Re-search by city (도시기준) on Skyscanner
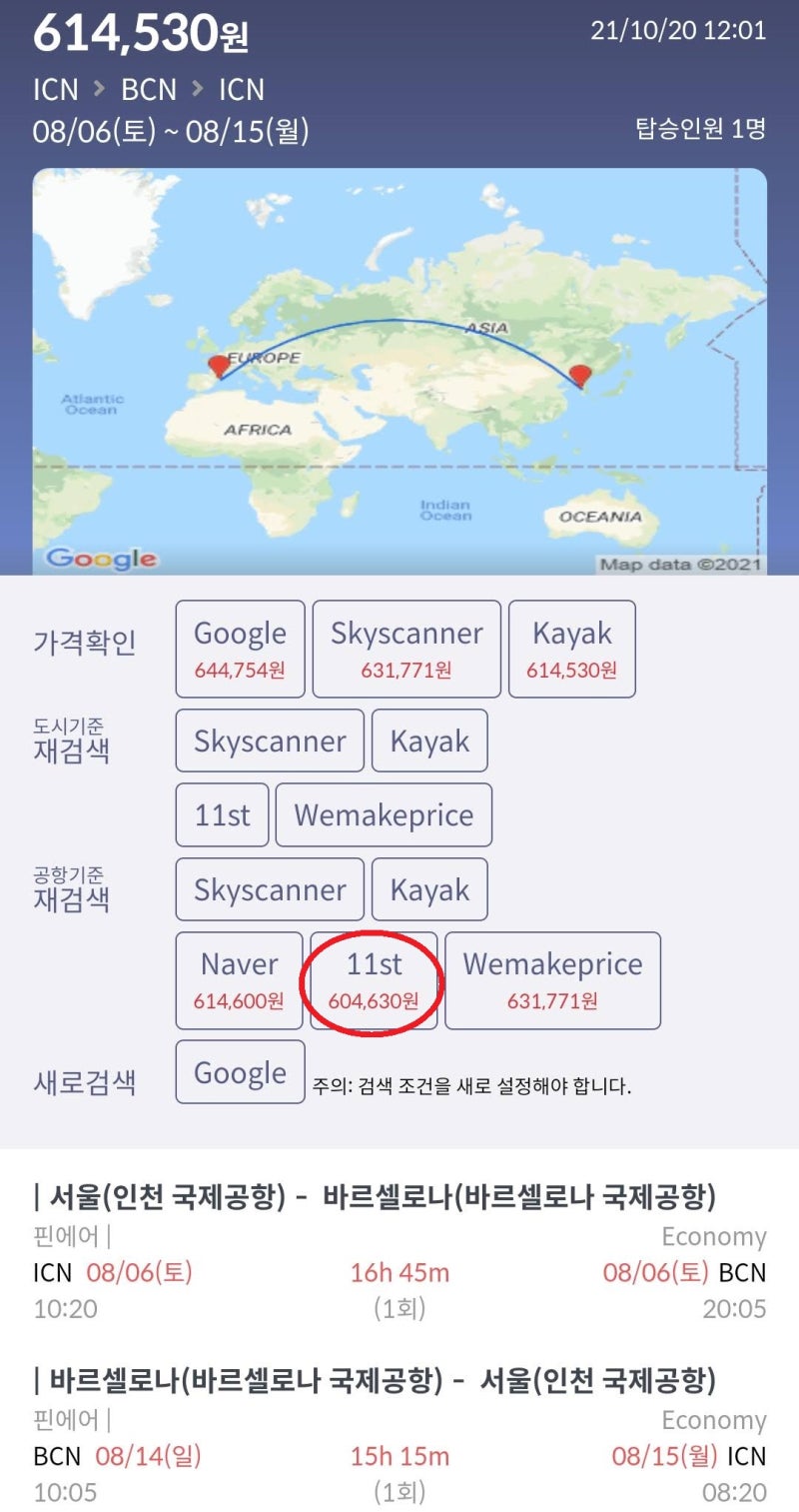The width and height of the screenshot is (799, 1512). 270,741
